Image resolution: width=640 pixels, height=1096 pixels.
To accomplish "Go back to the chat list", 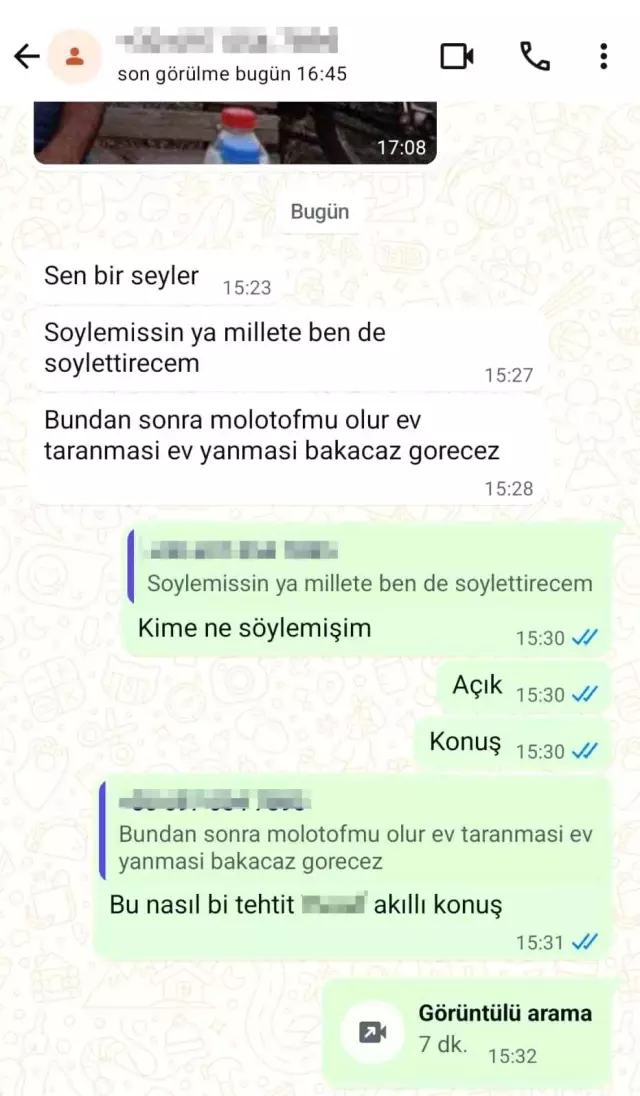I will (26, 57).
